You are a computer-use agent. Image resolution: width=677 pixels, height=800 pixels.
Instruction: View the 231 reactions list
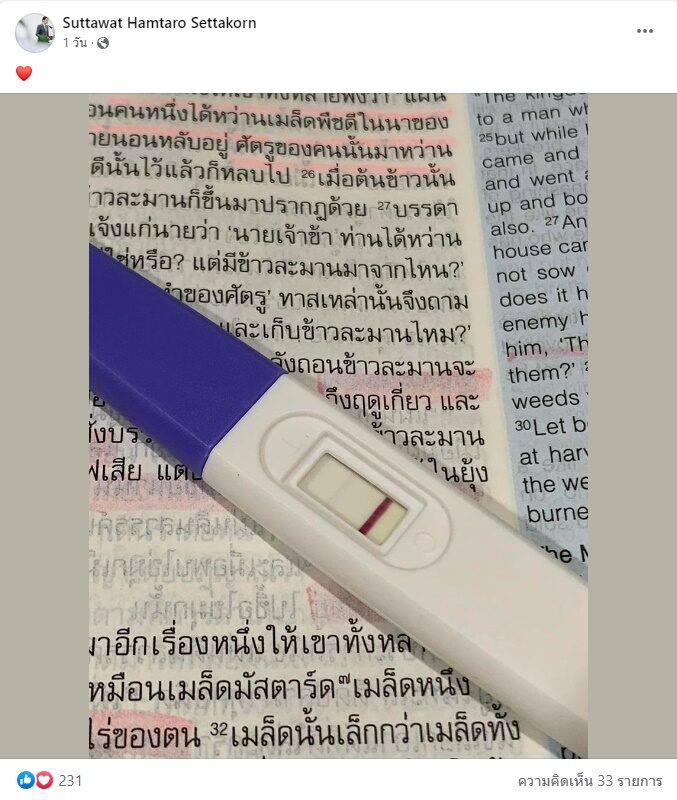pyautogui.click(x=70, y=780)
